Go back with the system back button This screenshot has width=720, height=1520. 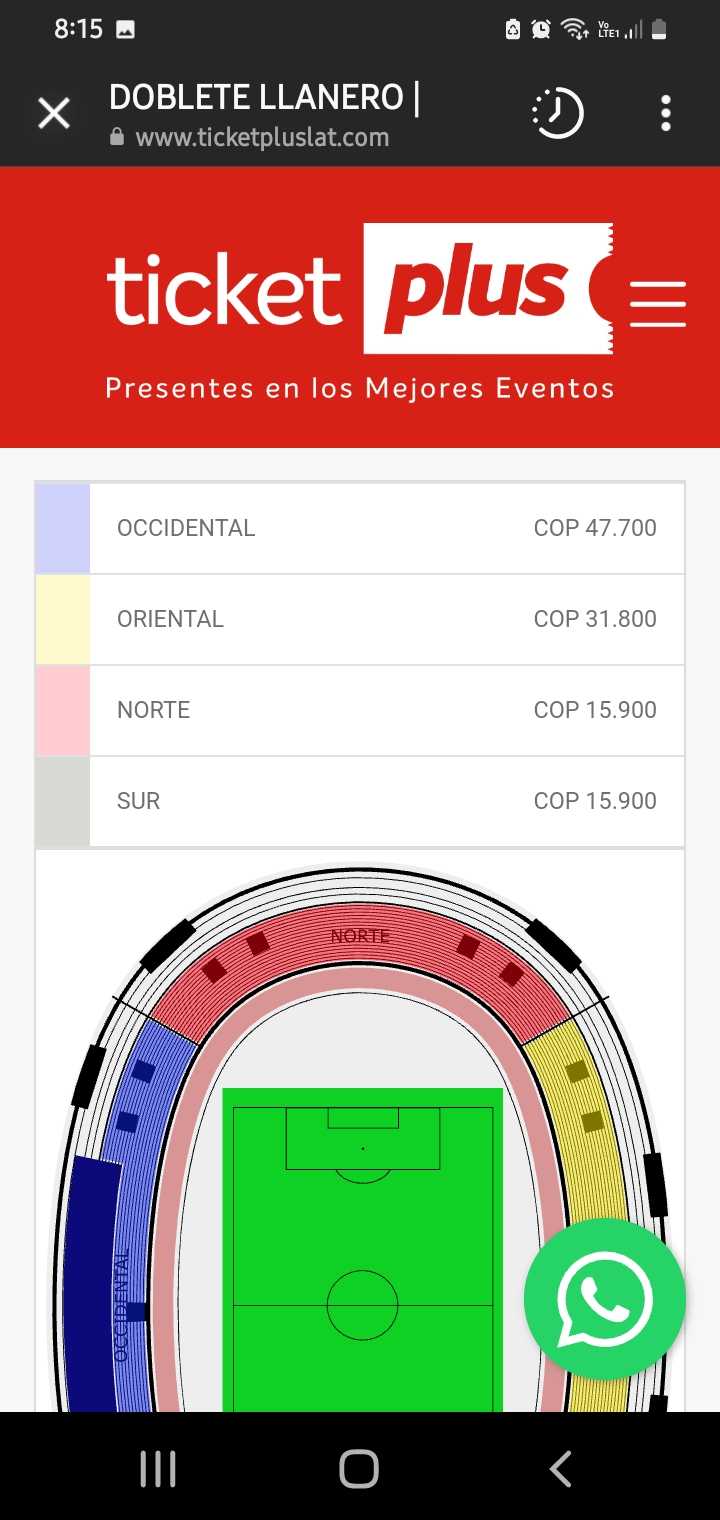pyautogui.click(x=561, y=1469)
